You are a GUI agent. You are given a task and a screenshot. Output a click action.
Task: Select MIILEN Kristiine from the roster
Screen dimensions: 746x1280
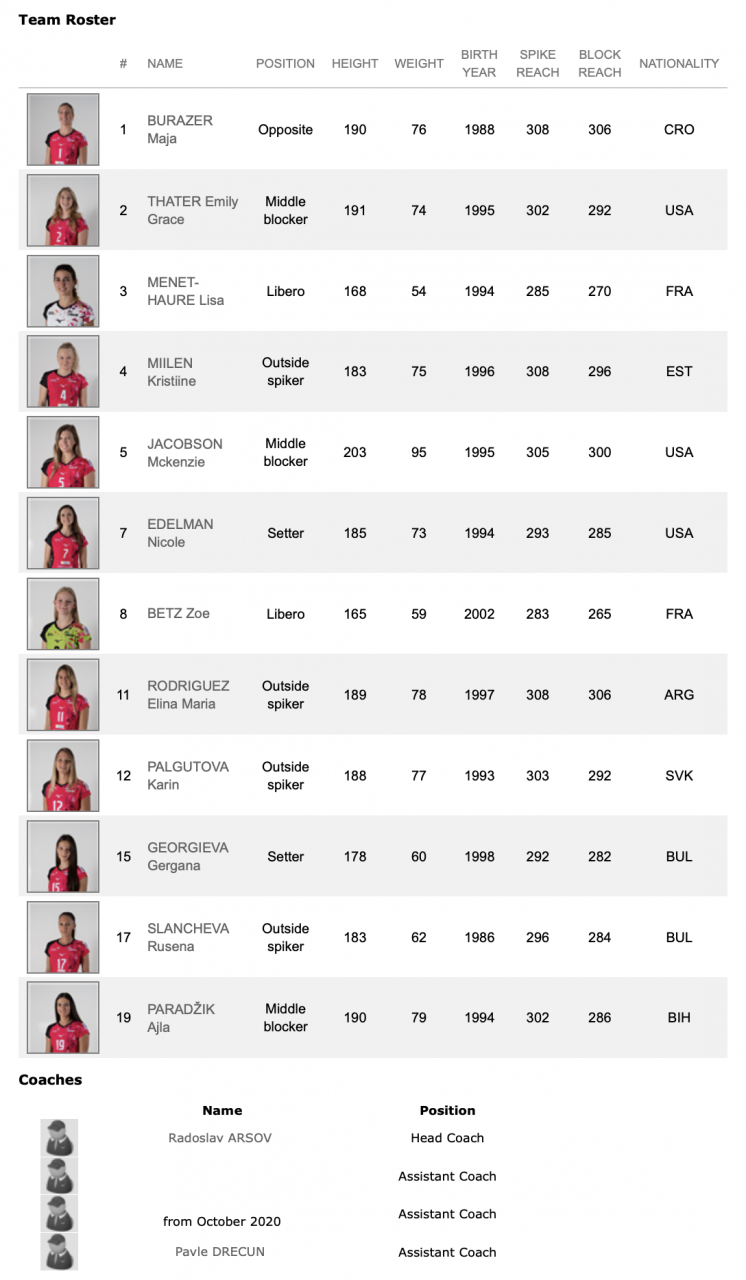coord(171,372)
